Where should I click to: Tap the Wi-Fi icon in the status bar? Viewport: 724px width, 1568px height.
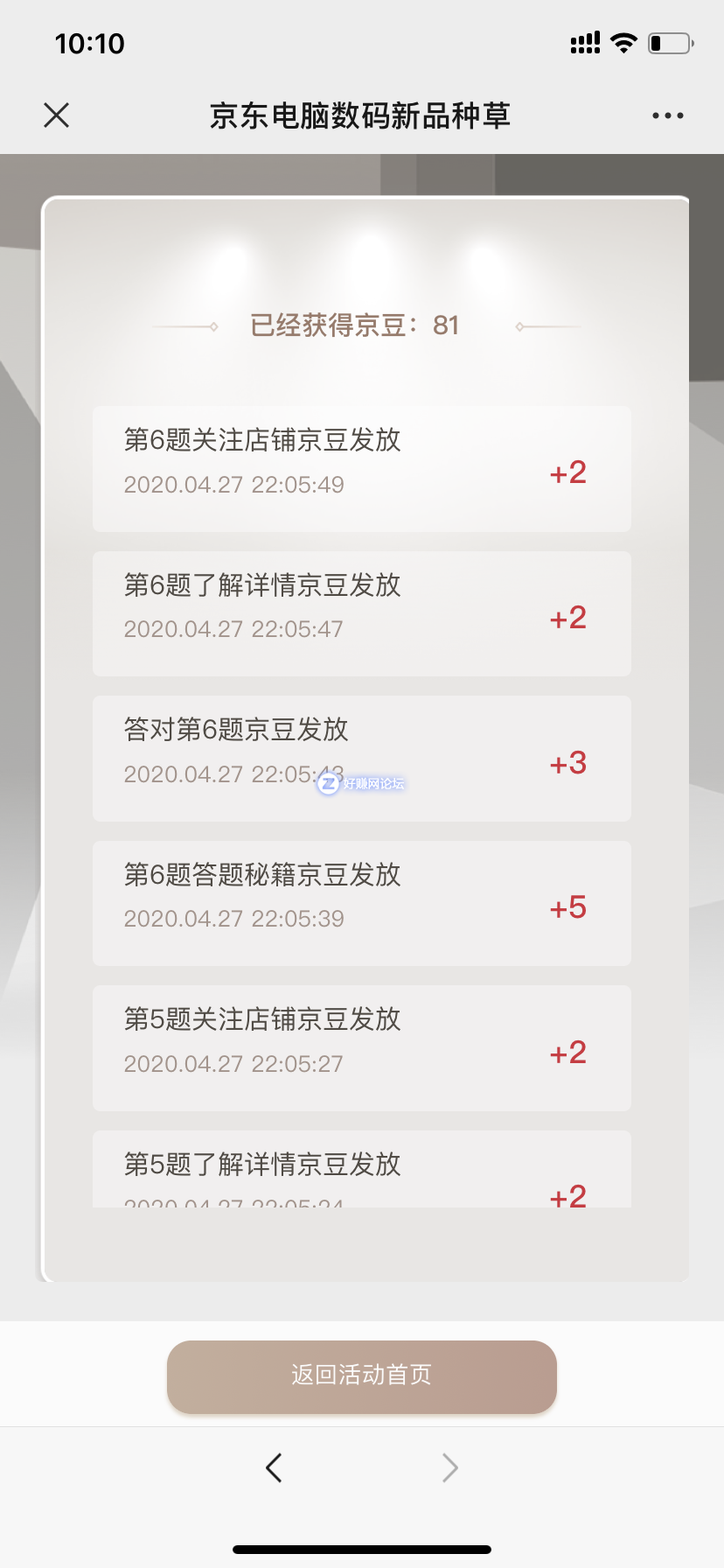tap(623, 42)
